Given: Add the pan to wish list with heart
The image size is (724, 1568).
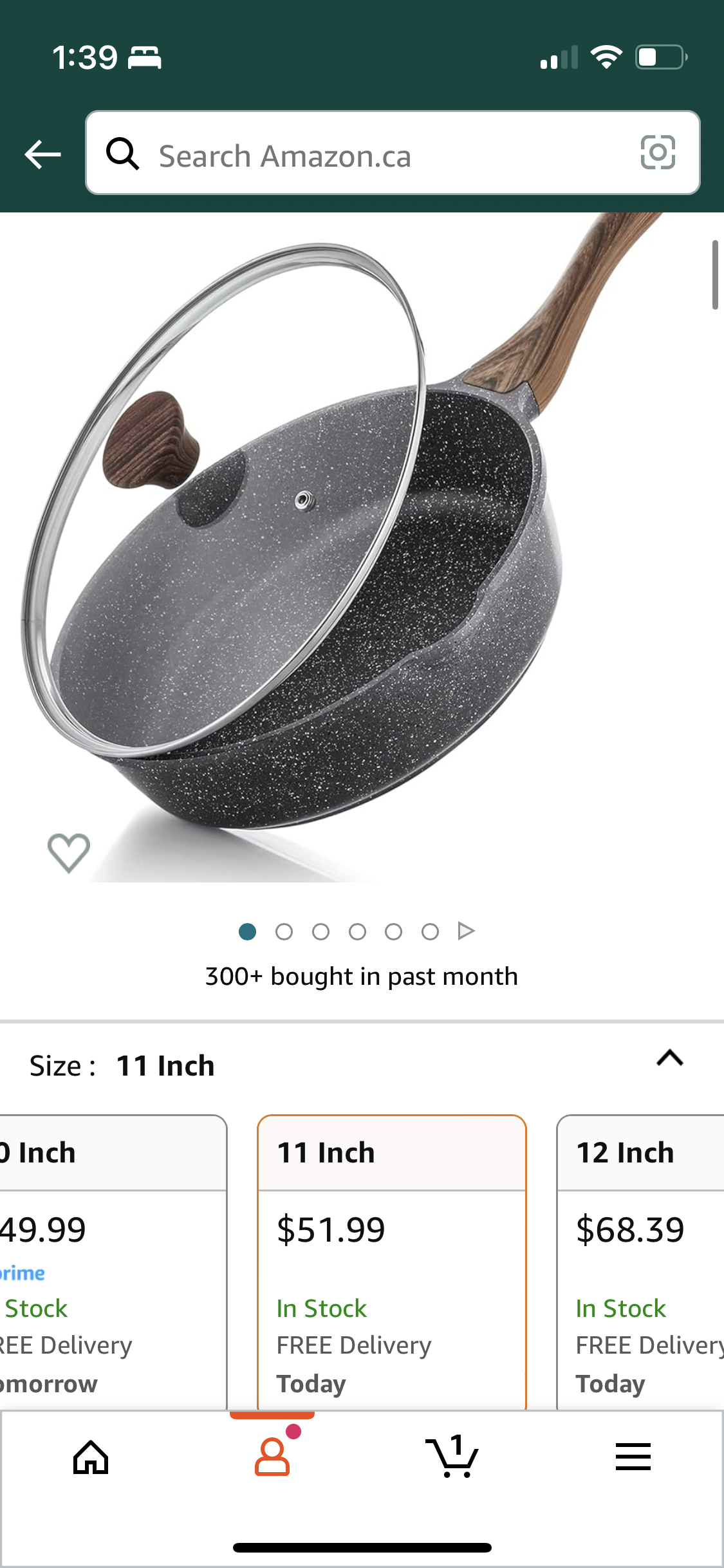Looking at the screenshot, I should coord(69,853).
